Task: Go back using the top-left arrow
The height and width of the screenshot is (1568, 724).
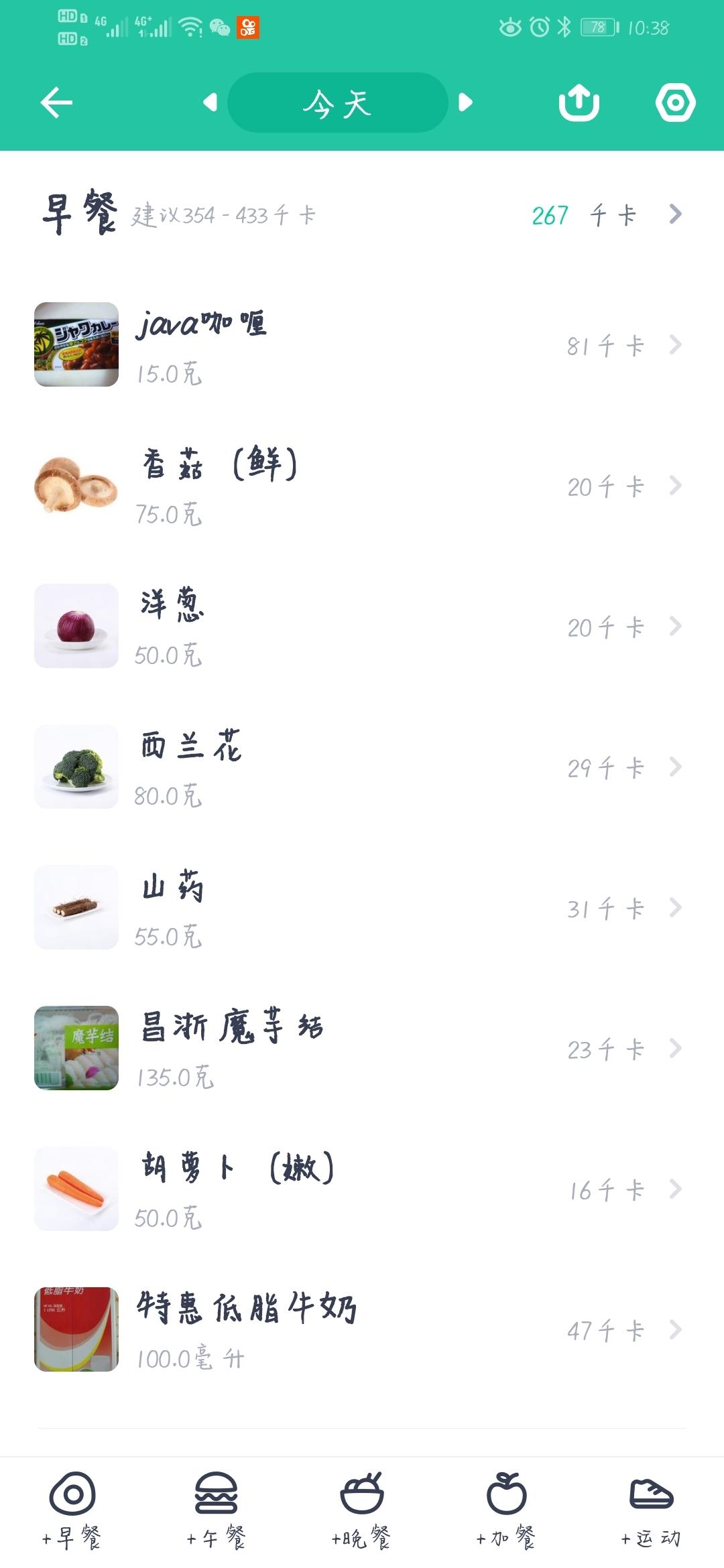Action: click(x=56, y=103)
